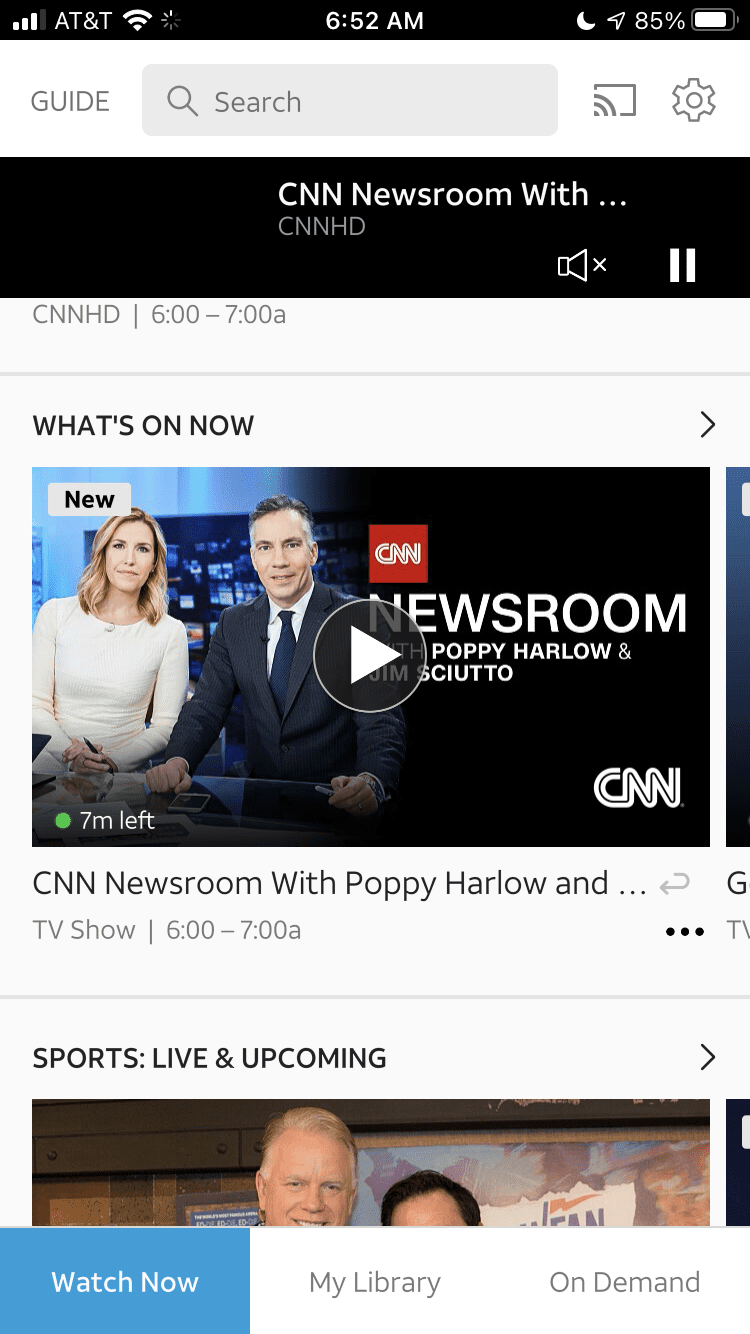
Task: Open more options for CNN Newsroom
Action: [x=685, y=931]
